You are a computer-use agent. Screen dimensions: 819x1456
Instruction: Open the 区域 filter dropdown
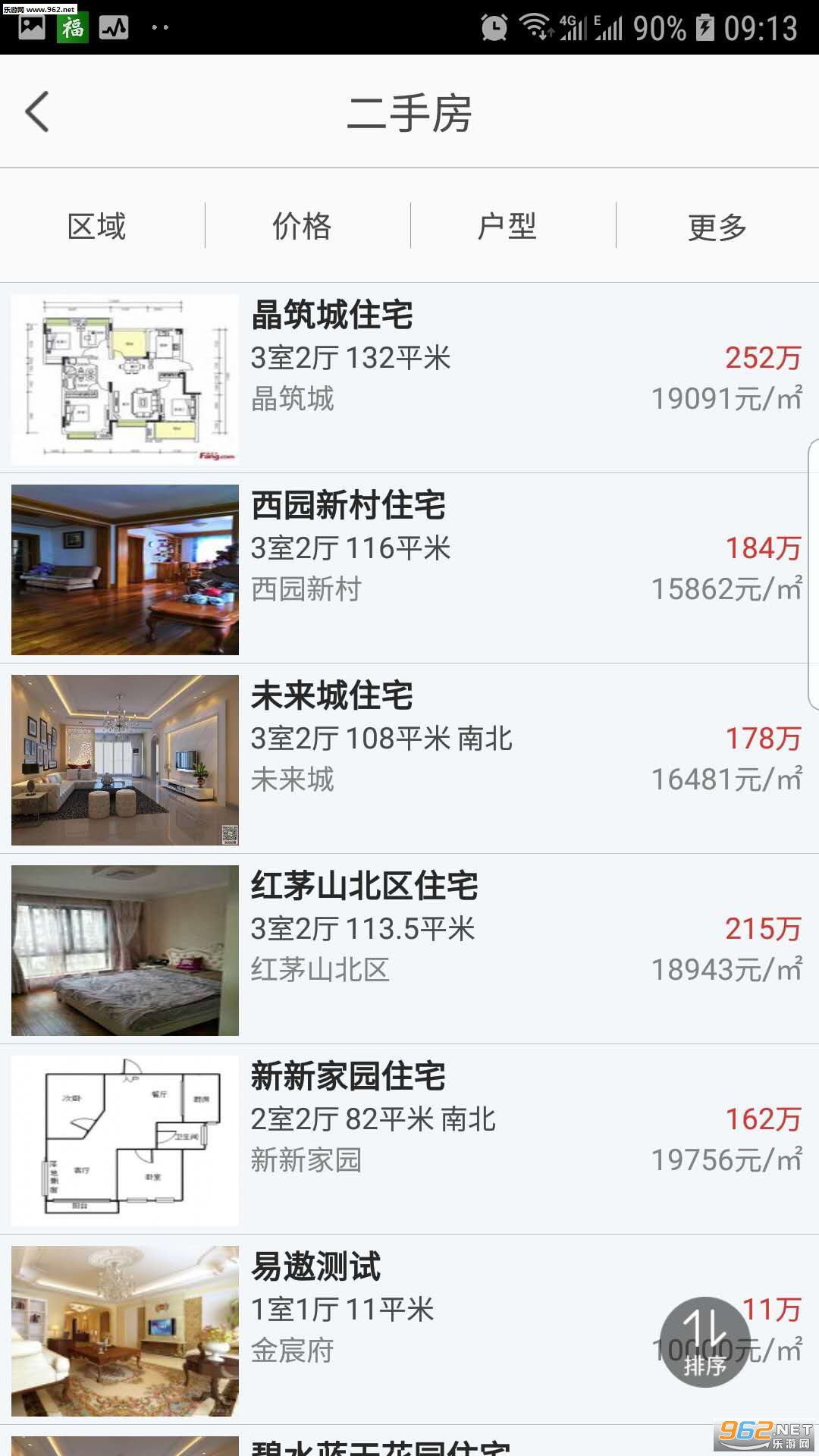pos(97,226)
